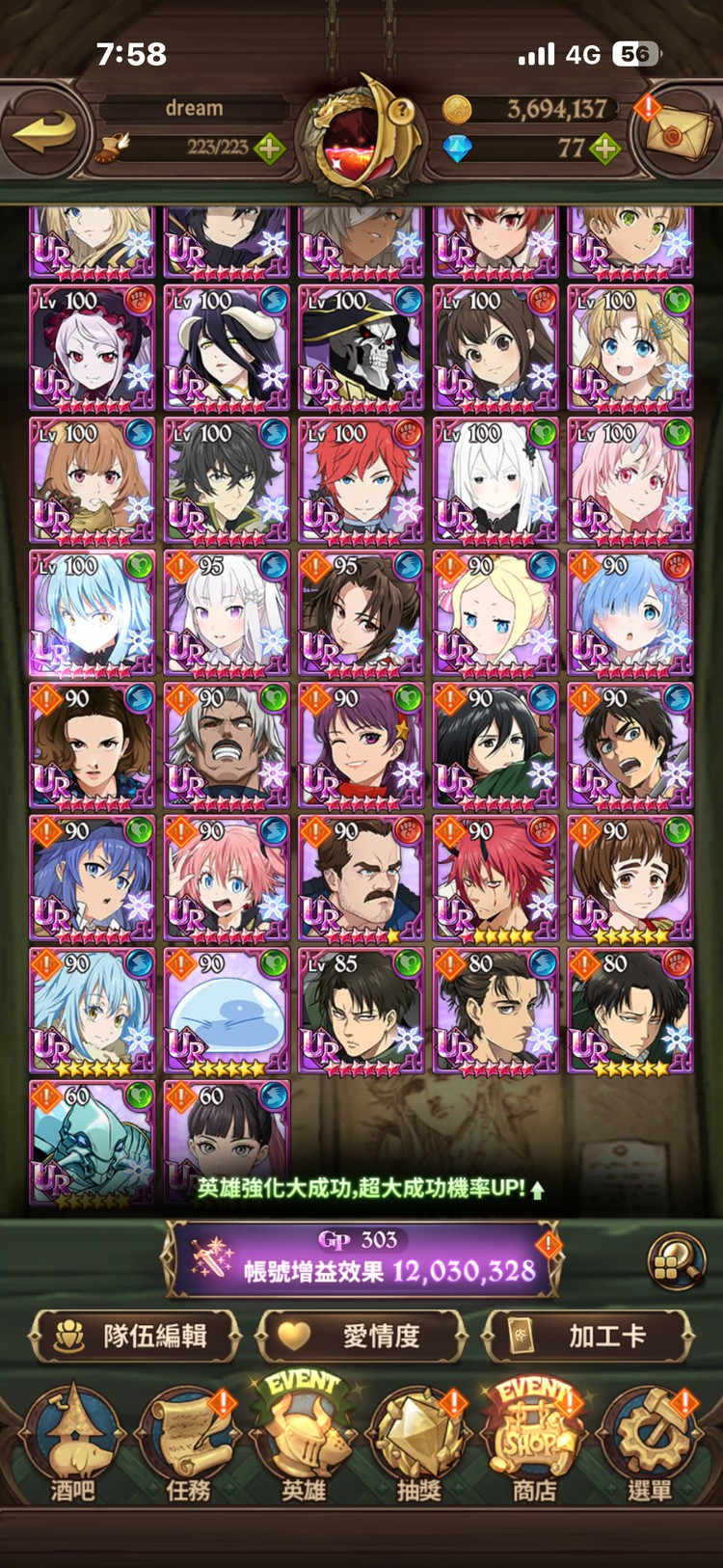The height and width of the screenshot is (1568, 723).
Task: Select the level 60 armored insect hero
Action: pyautogui.click(x=92, y=1143)
